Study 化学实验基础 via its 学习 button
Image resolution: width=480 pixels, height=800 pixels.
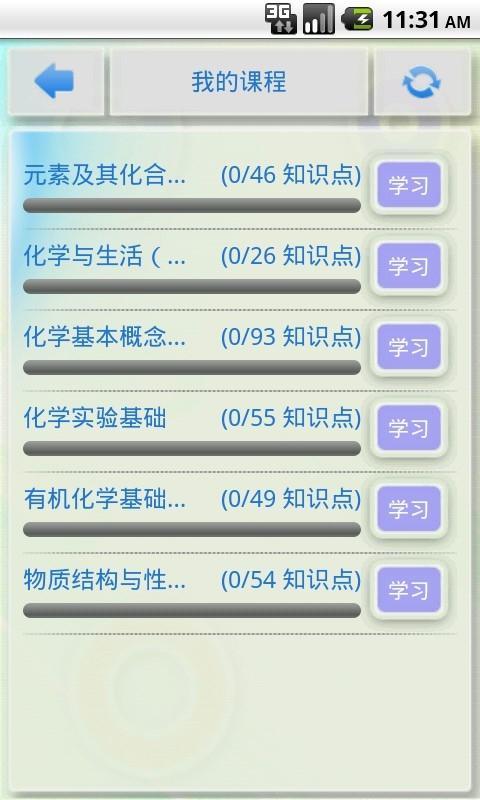409,428
